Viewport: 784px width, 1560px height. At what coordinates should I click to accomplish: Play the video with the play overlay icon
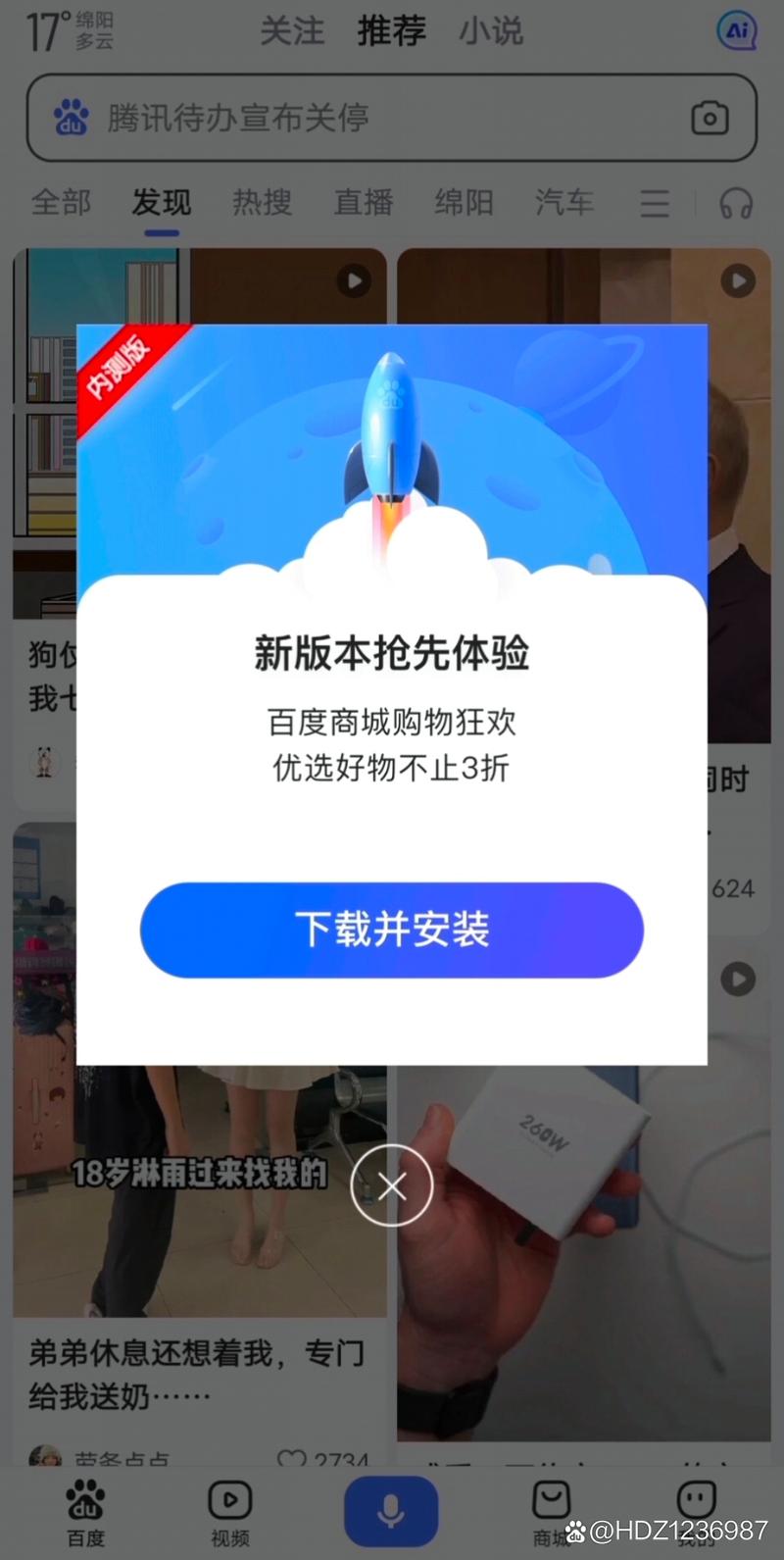736,979
